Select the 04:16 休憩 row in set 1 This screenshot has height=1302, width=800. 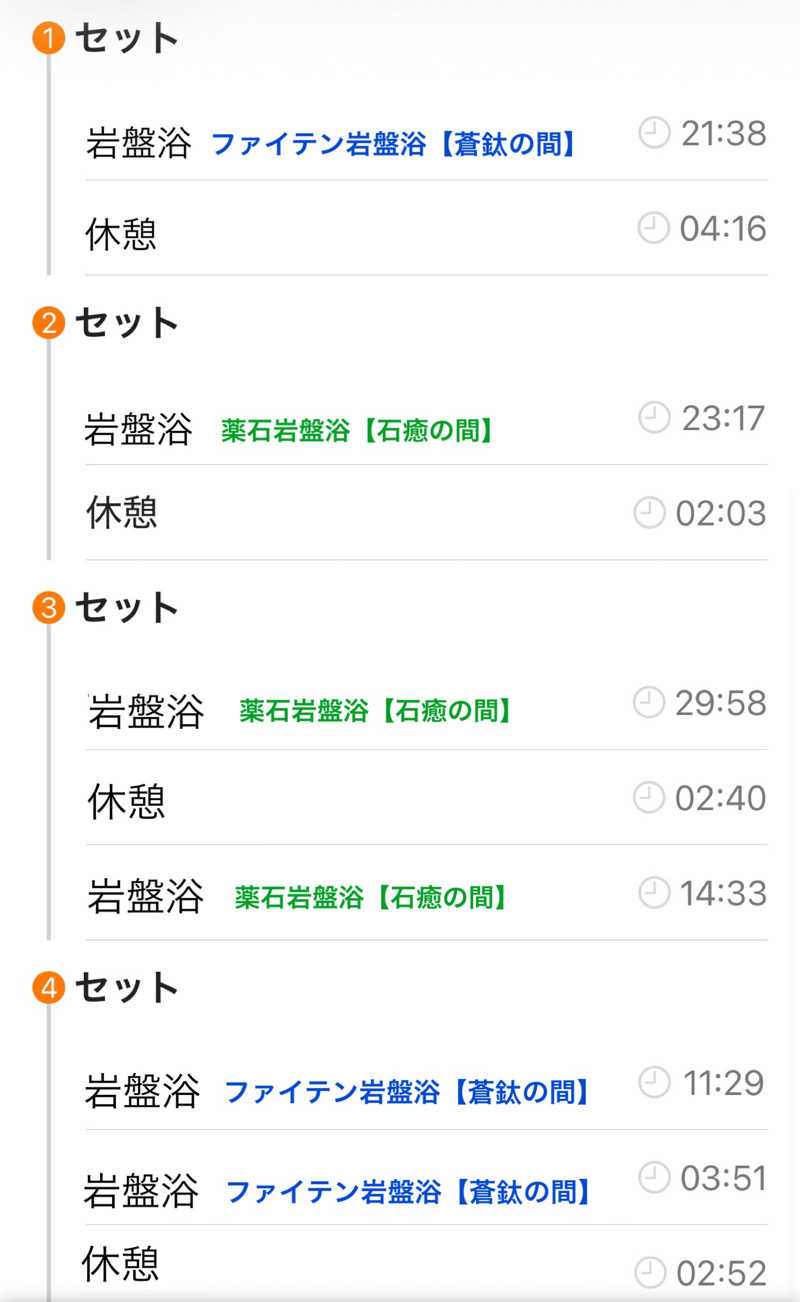[x=426, y=231]
